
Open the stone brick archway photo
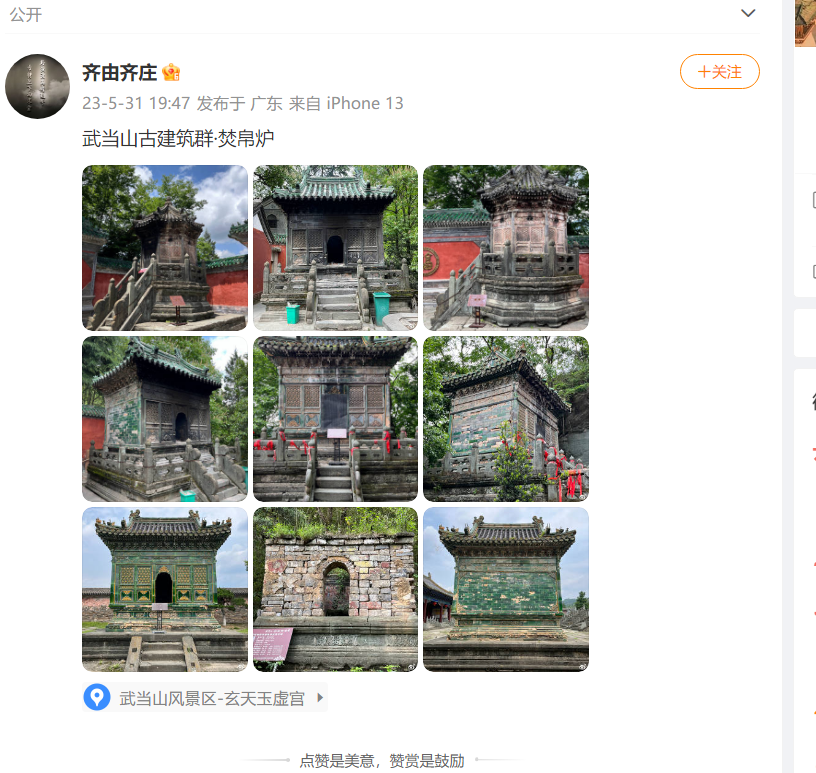point(335,589)
